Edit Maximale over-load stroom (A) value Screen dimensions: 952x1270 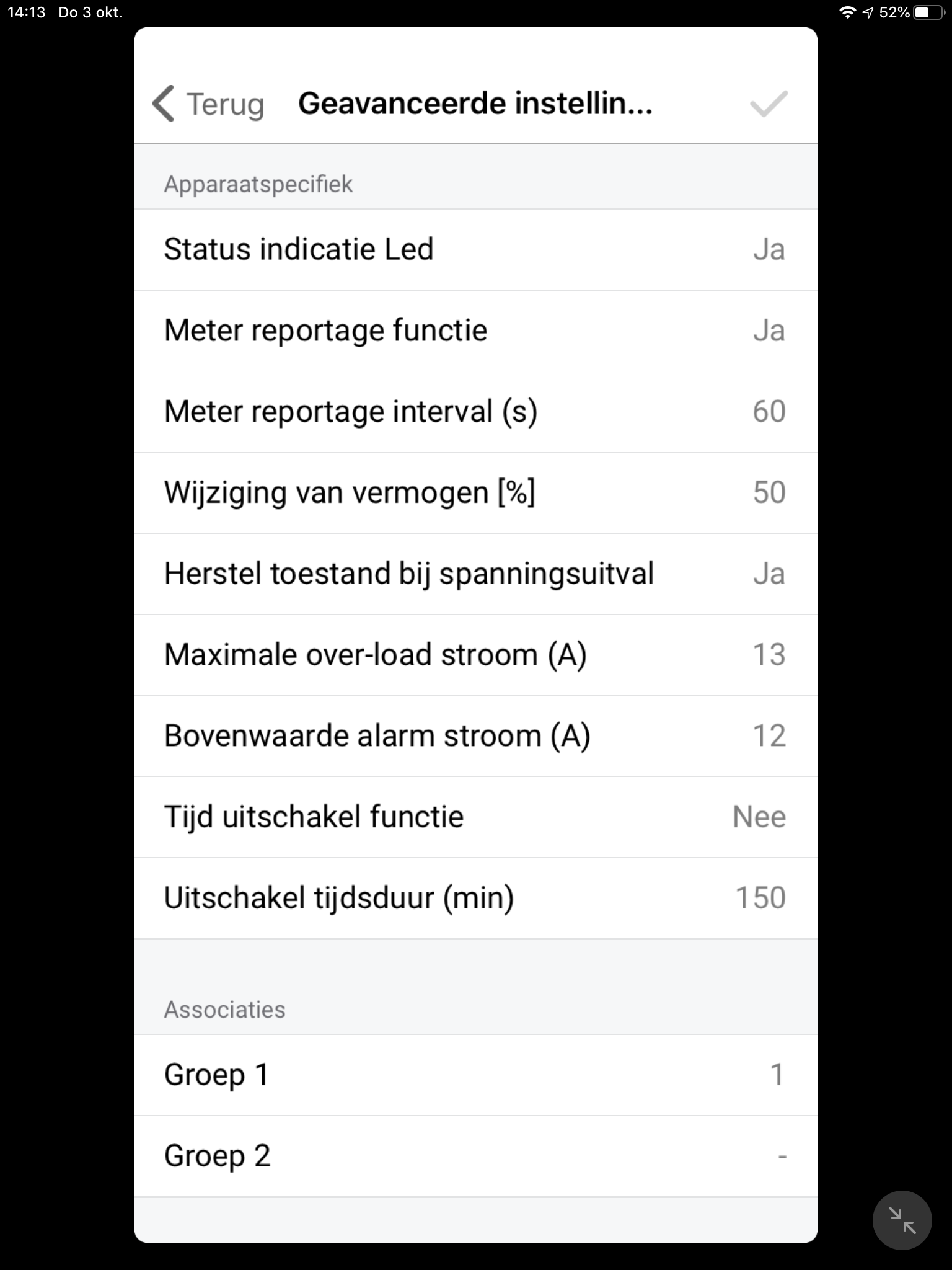[x=475, y=655]
